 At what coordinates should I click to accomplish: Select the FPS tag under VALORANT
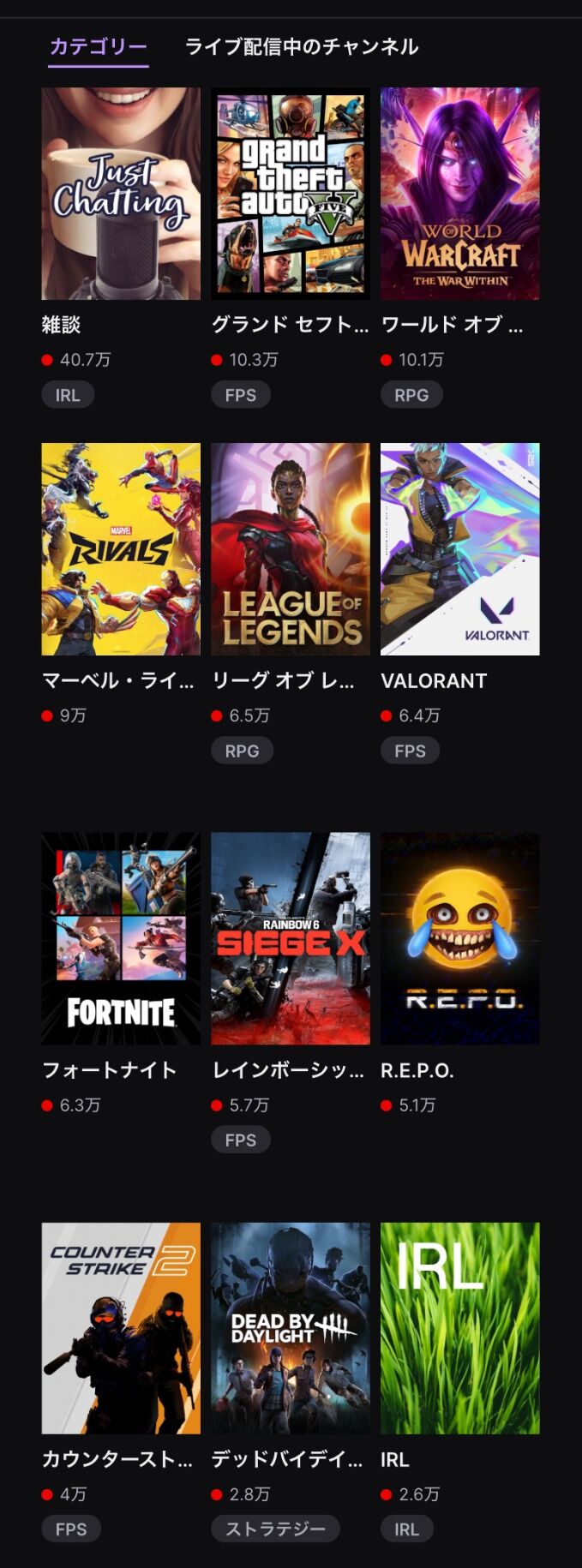[x=410, y=751]
